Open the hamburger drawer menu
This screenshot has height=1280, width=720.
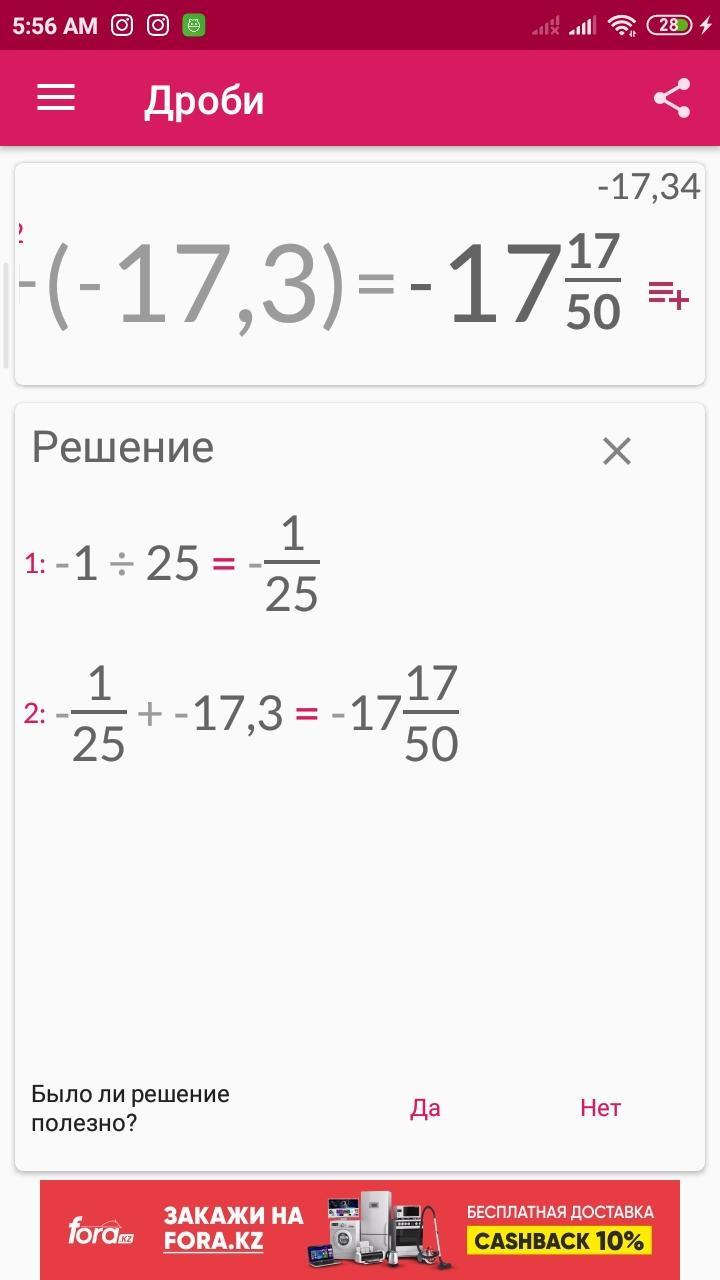point(56,98)
